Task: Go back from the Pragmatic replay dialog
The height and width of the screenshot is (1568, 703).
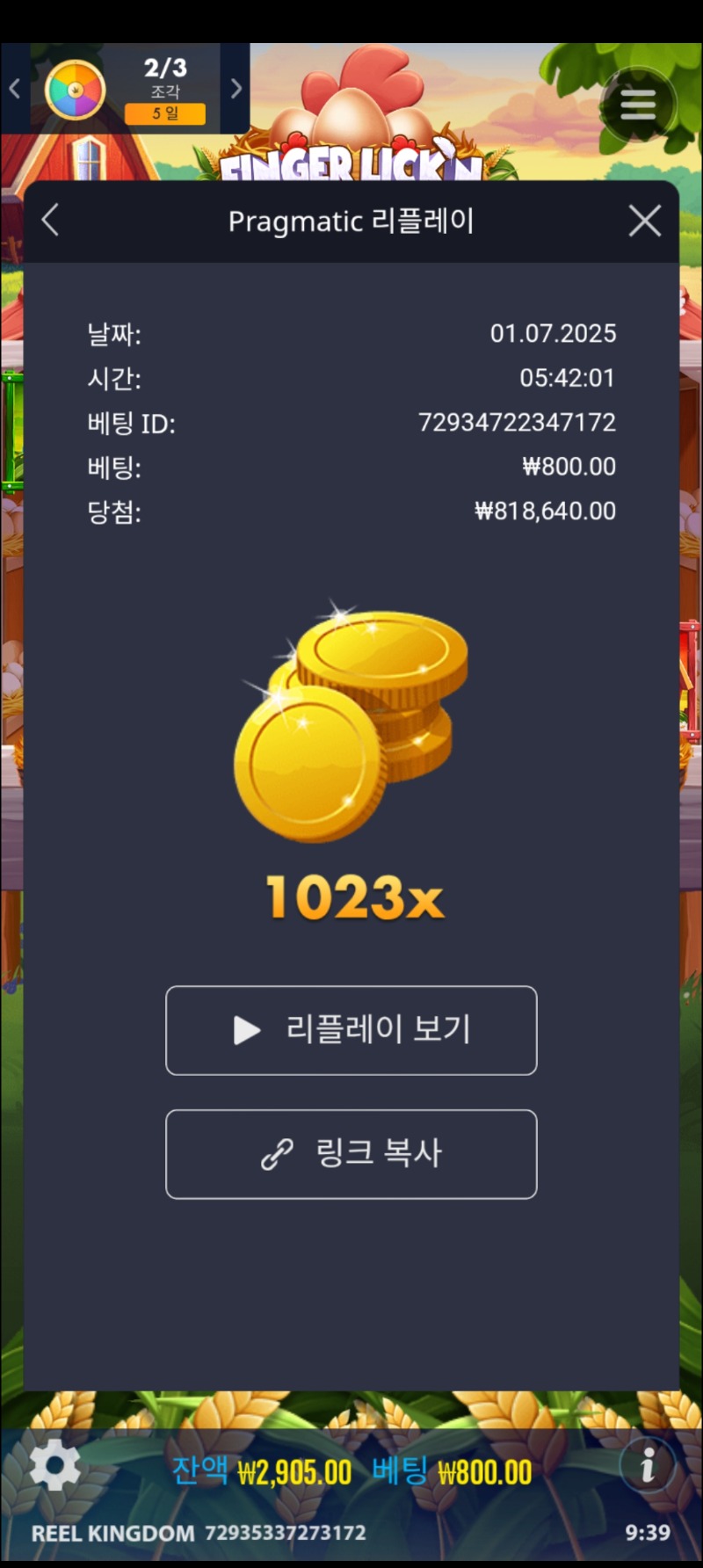Action: 51,220
